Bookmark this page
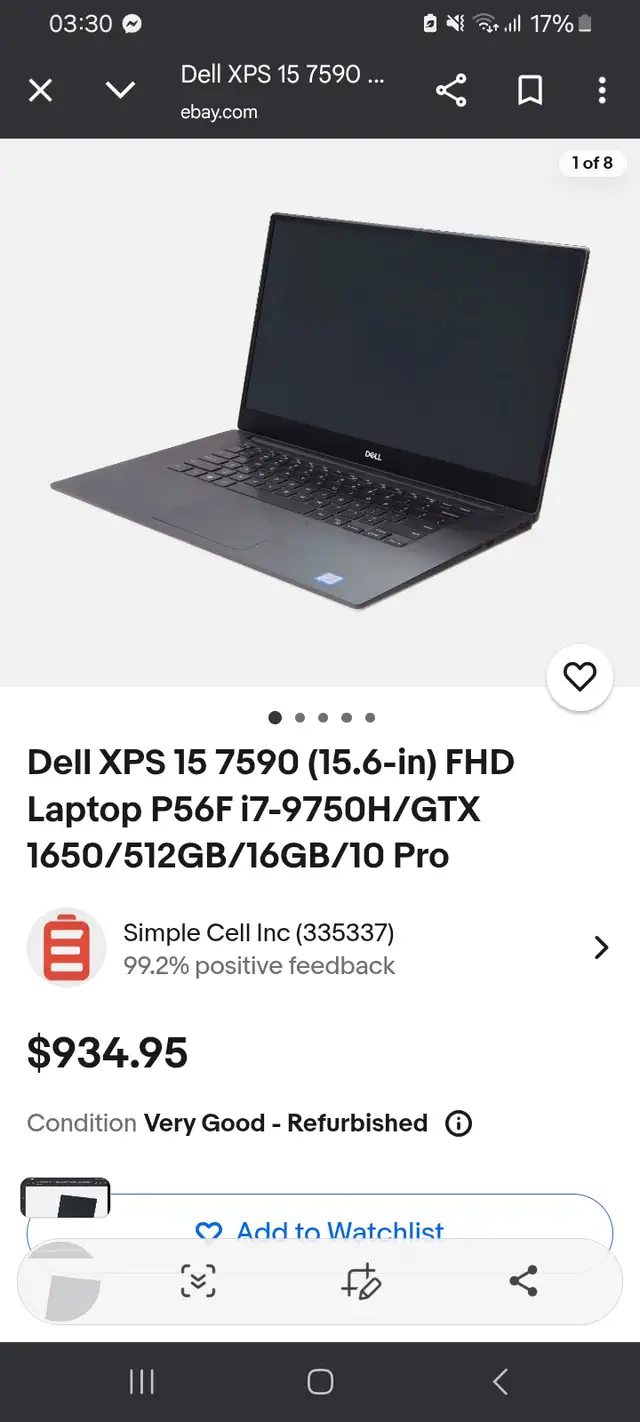Image resolution: width=640 pixels, height=1422 pixels. (x=530, y=91)
